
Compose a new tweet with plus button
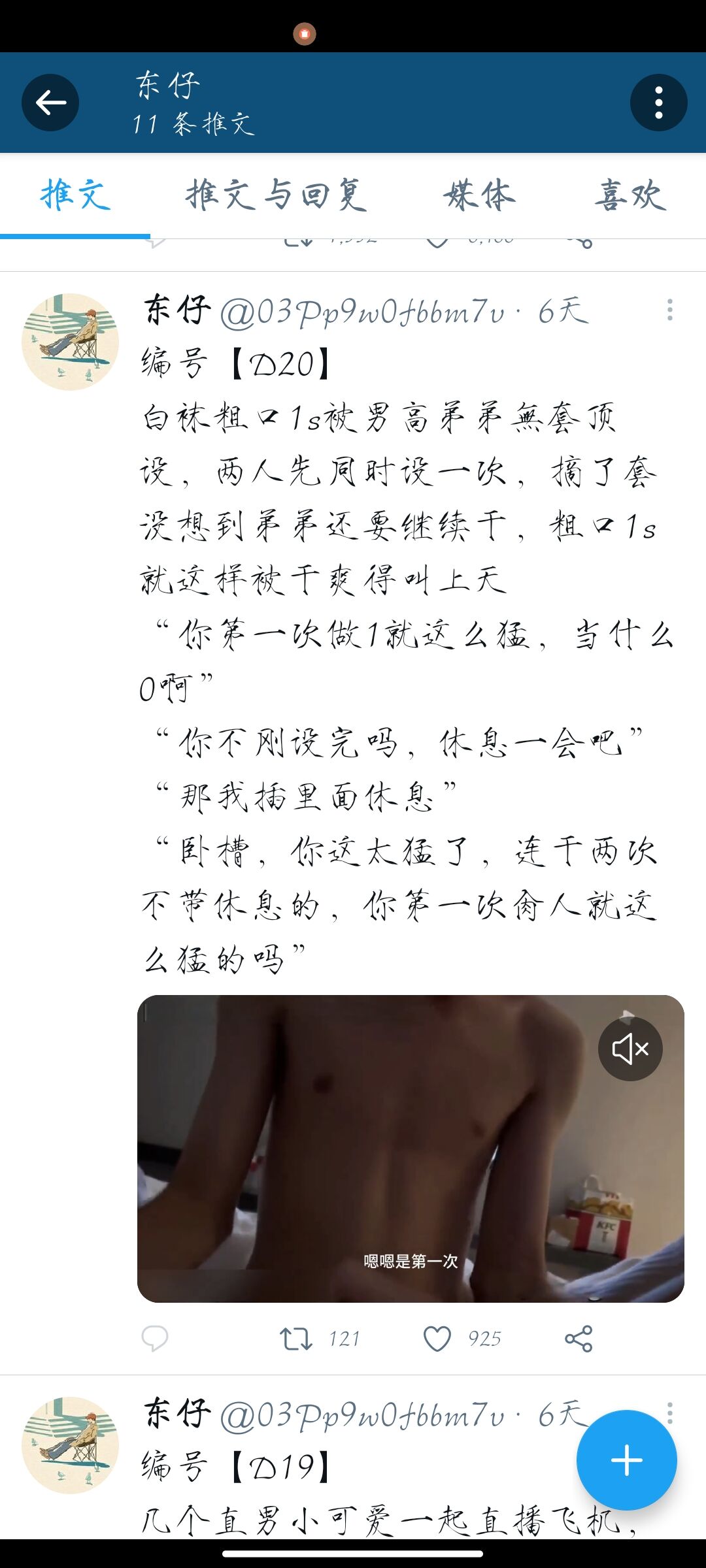pos(626,1460)
